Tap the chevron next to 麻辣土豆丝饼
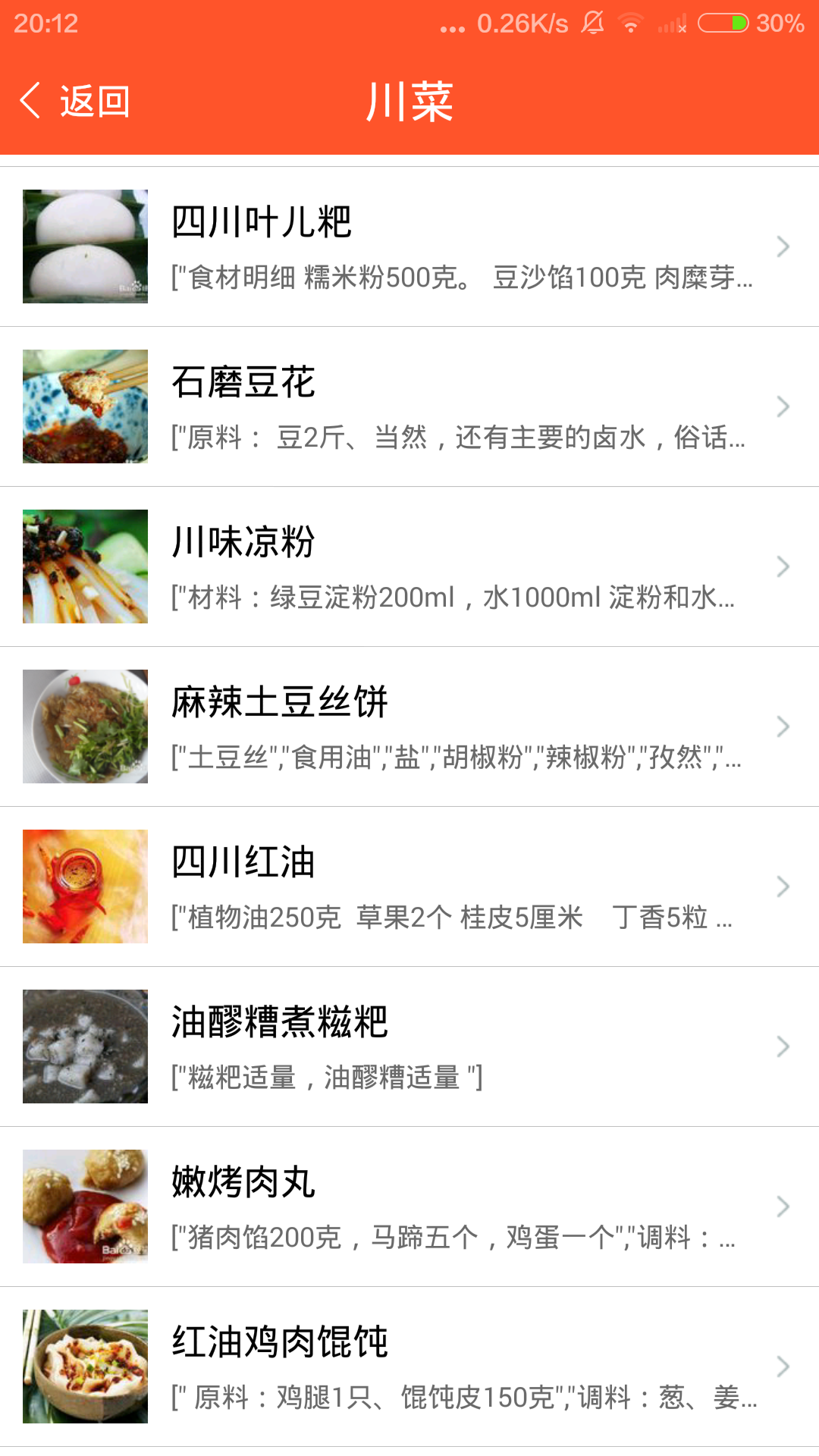819x1456 pixels. click(x=783, y=726)
